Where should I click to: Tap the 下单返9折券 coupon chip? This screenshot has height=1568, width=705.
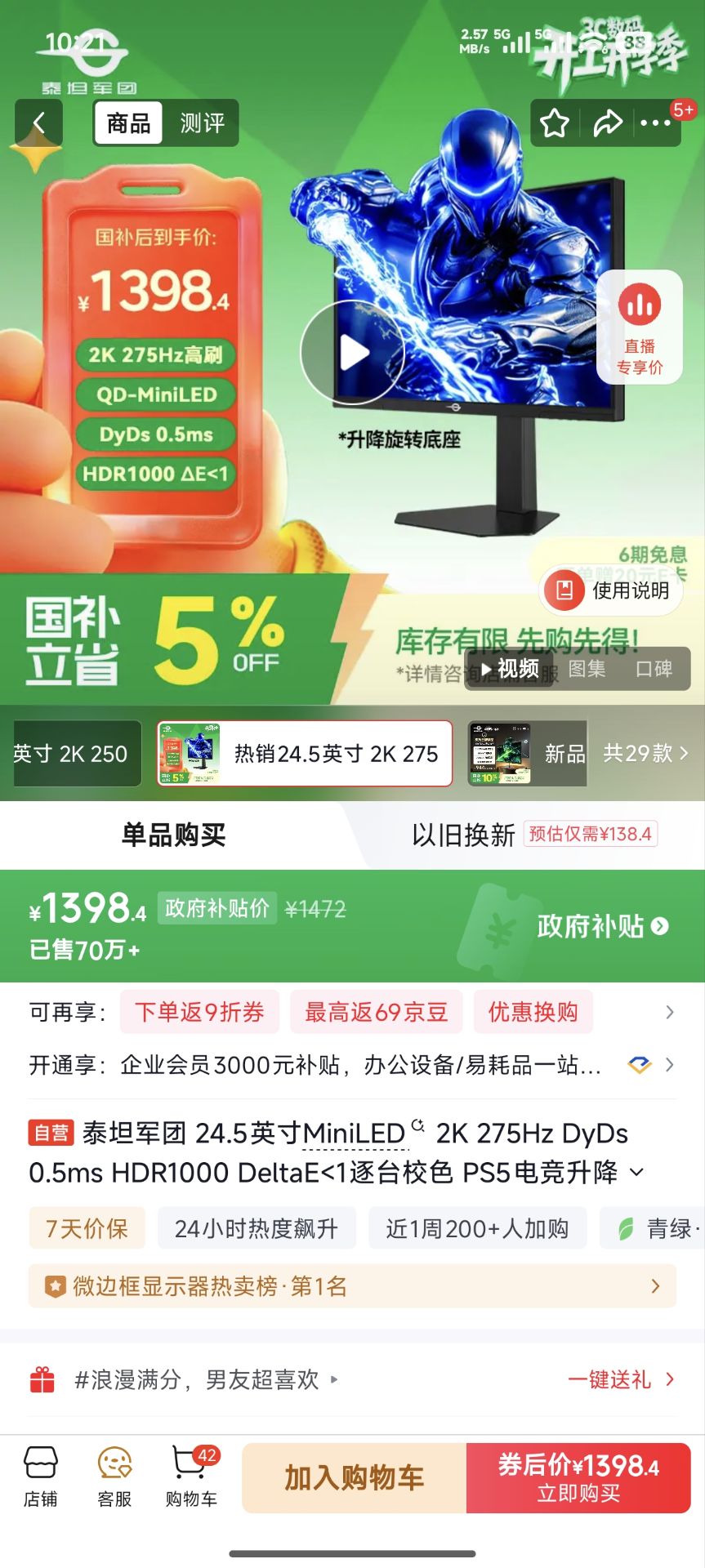click(x=199, y=1013)
